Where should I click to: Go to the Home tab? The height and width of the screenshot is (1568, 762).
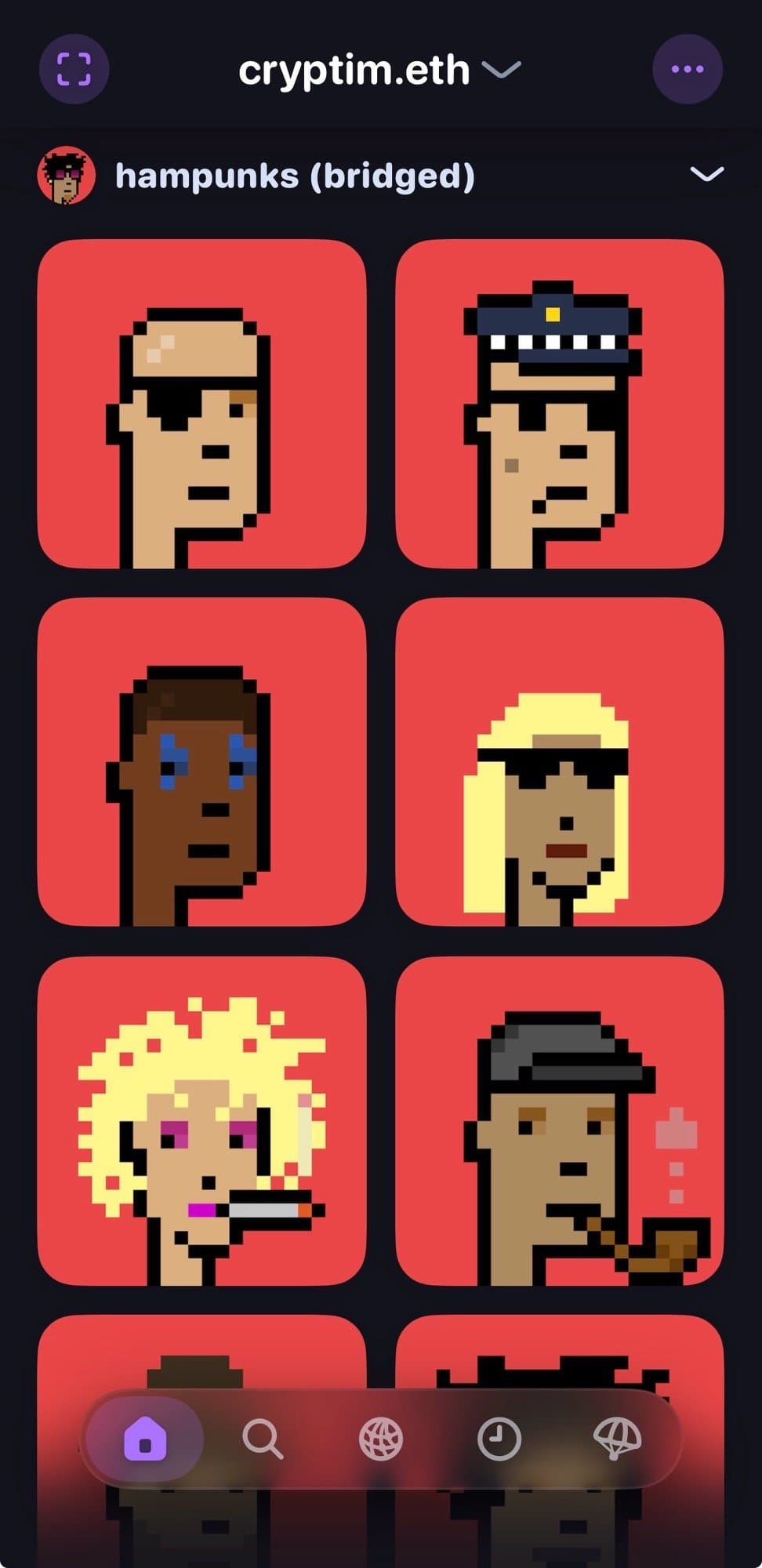145,1439
